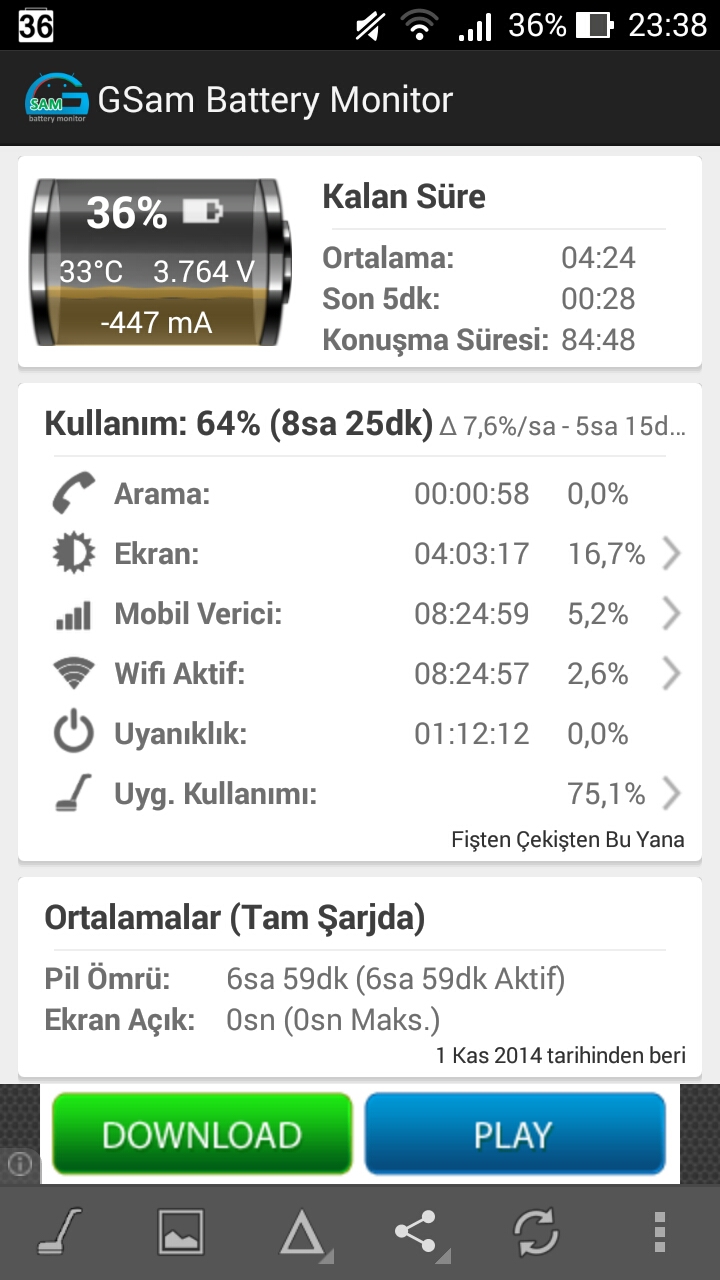Refresh the battery data
The width and height of the screenshot is (720, 1280).
[536, 1232]
